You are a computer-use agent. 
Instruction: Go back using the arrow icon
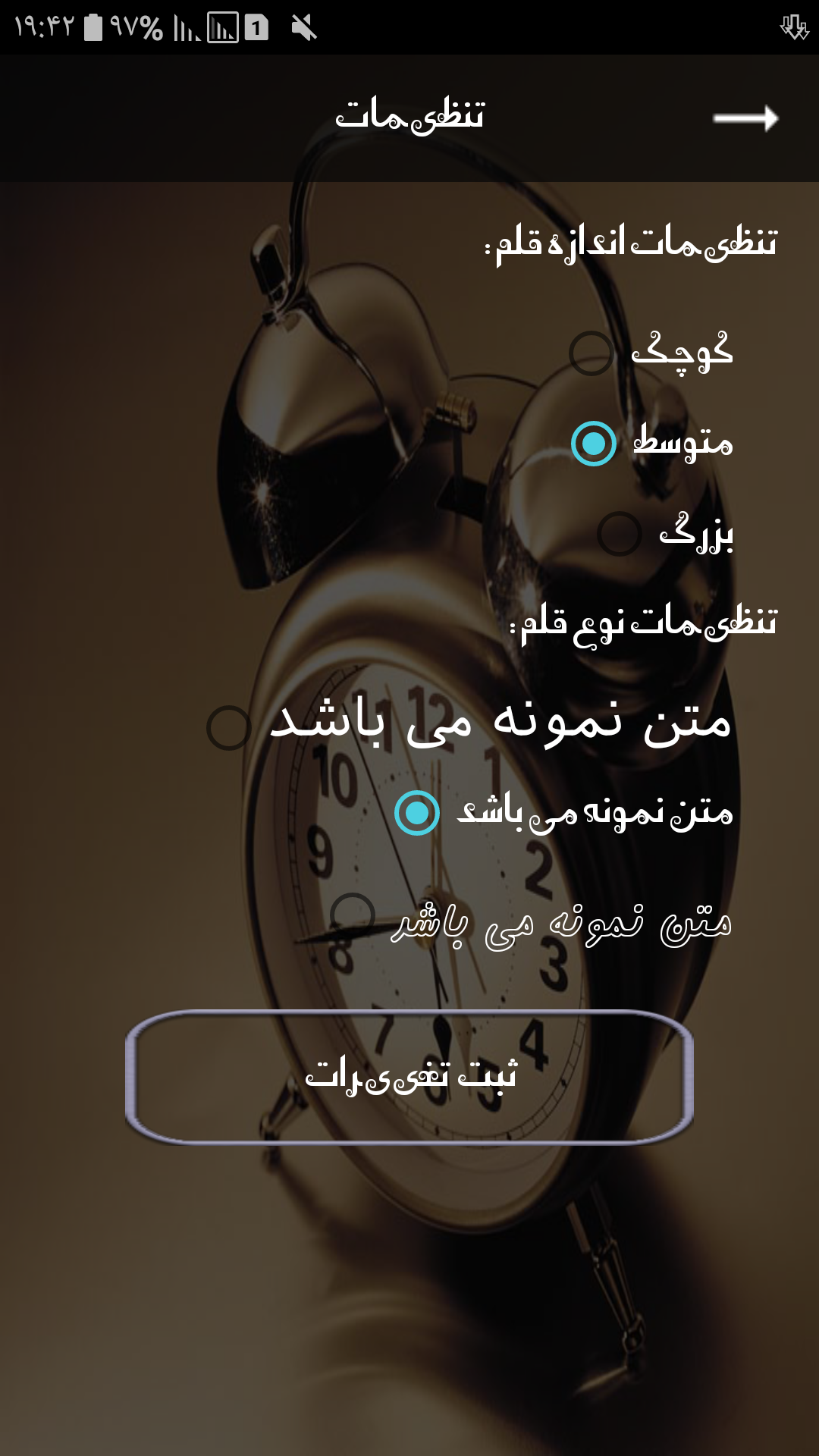click(x=746, y=118)
